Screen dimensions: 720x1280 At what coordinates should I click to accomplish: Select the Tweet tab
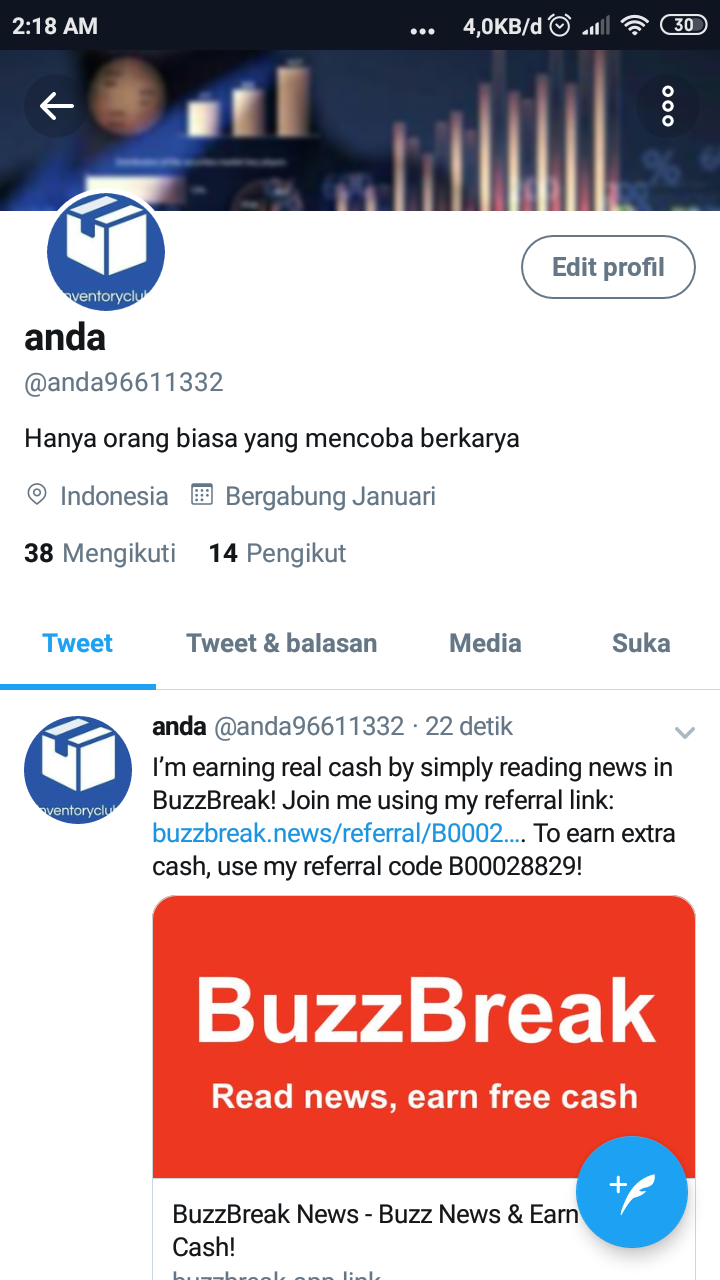[x=78, y=643]
